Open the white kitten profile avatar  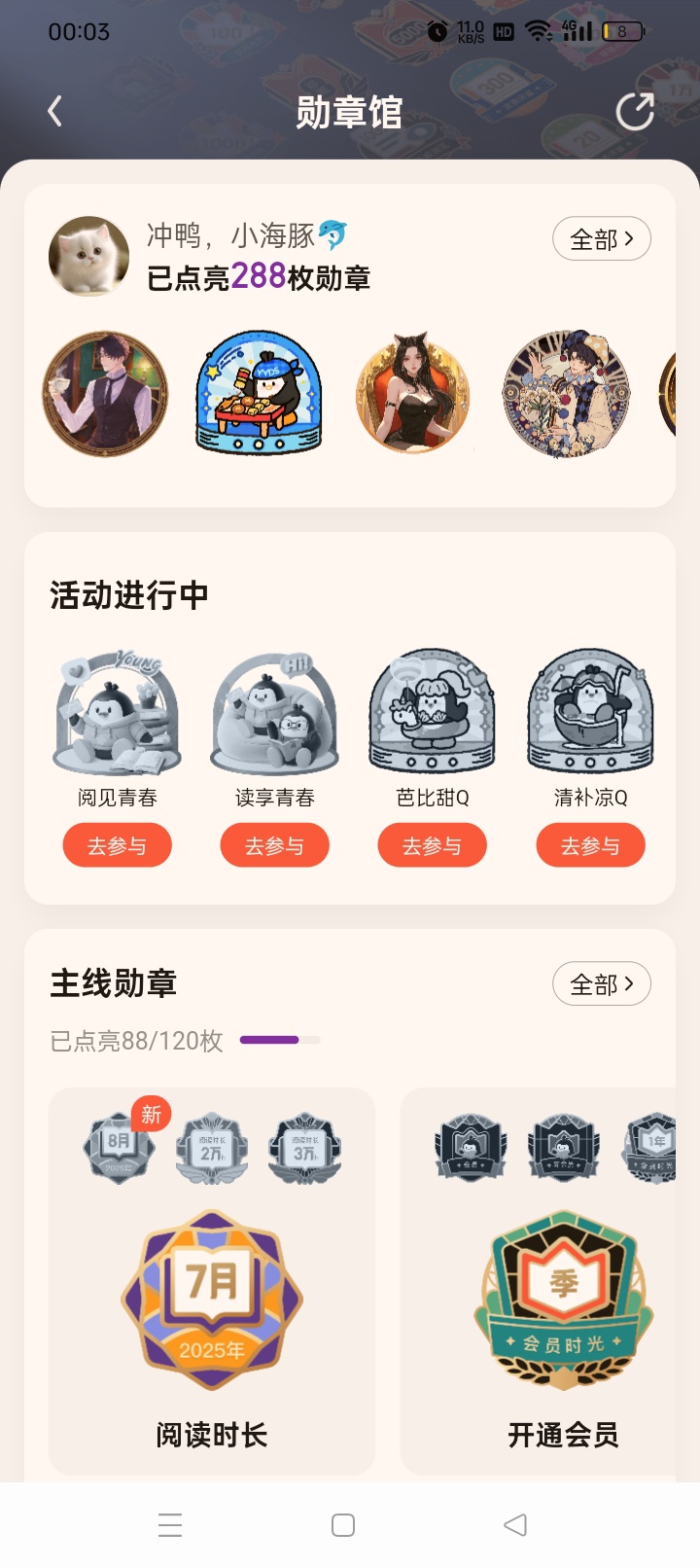coord(88,256)
